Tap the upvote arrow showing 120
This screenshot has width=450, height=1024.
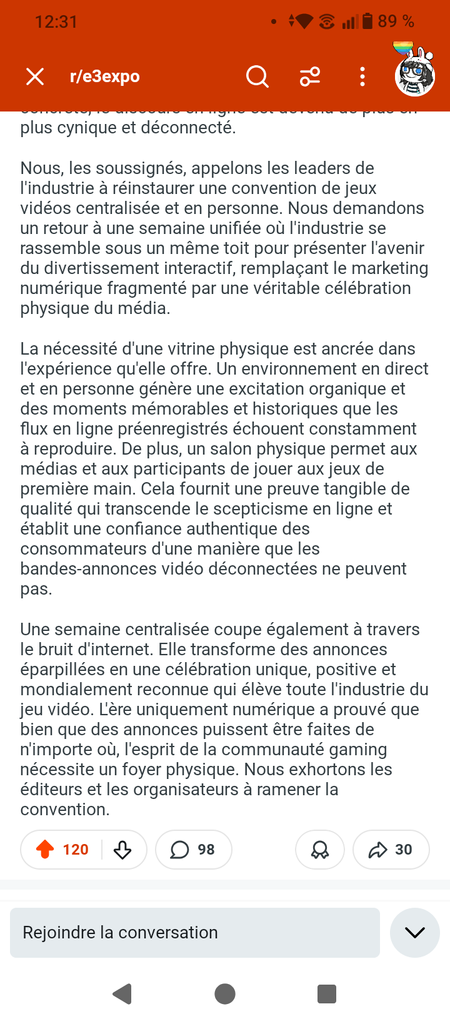pyautogui.click(x=61, y=850)
